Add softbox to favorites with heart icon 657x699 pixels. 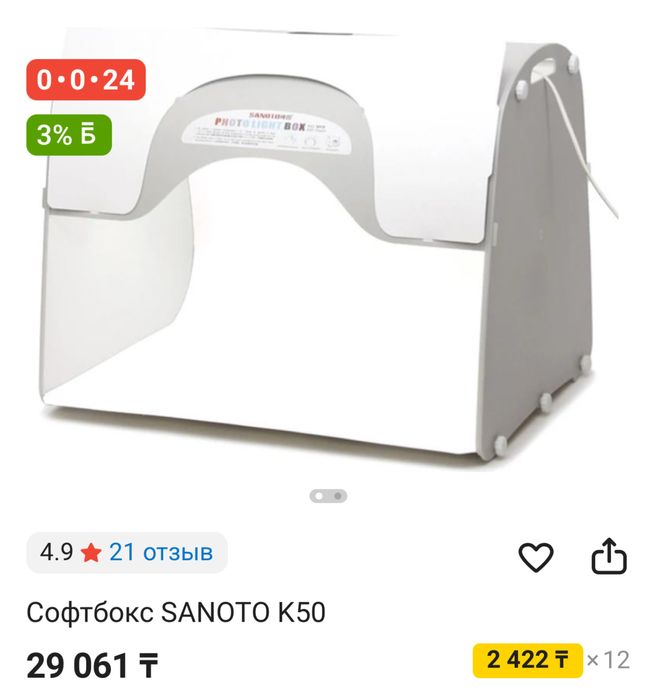[x=536, y=557]
